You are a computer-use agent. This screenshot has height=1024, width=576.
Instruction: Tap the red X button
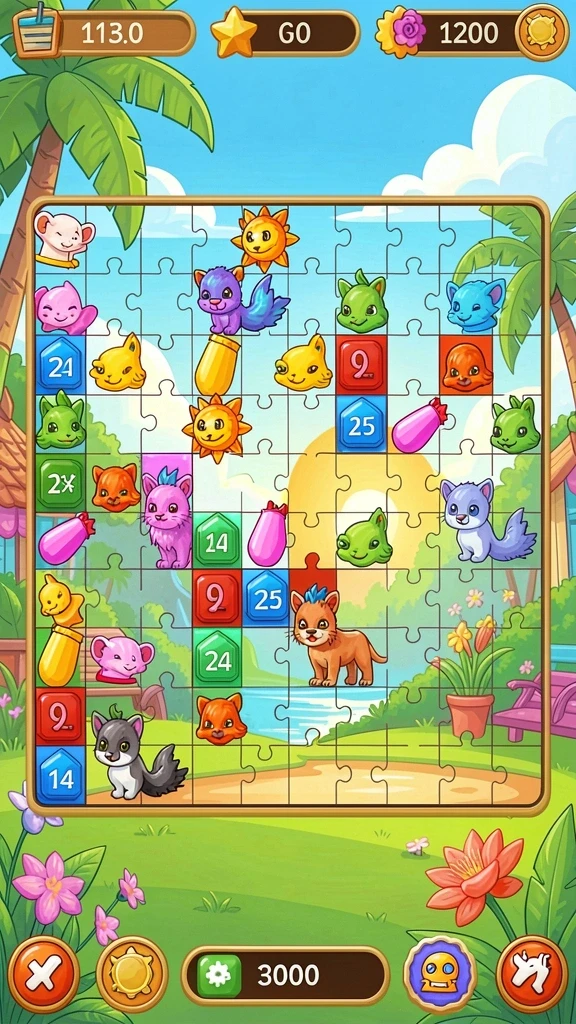pyautogui.click(x=44, y=973)
